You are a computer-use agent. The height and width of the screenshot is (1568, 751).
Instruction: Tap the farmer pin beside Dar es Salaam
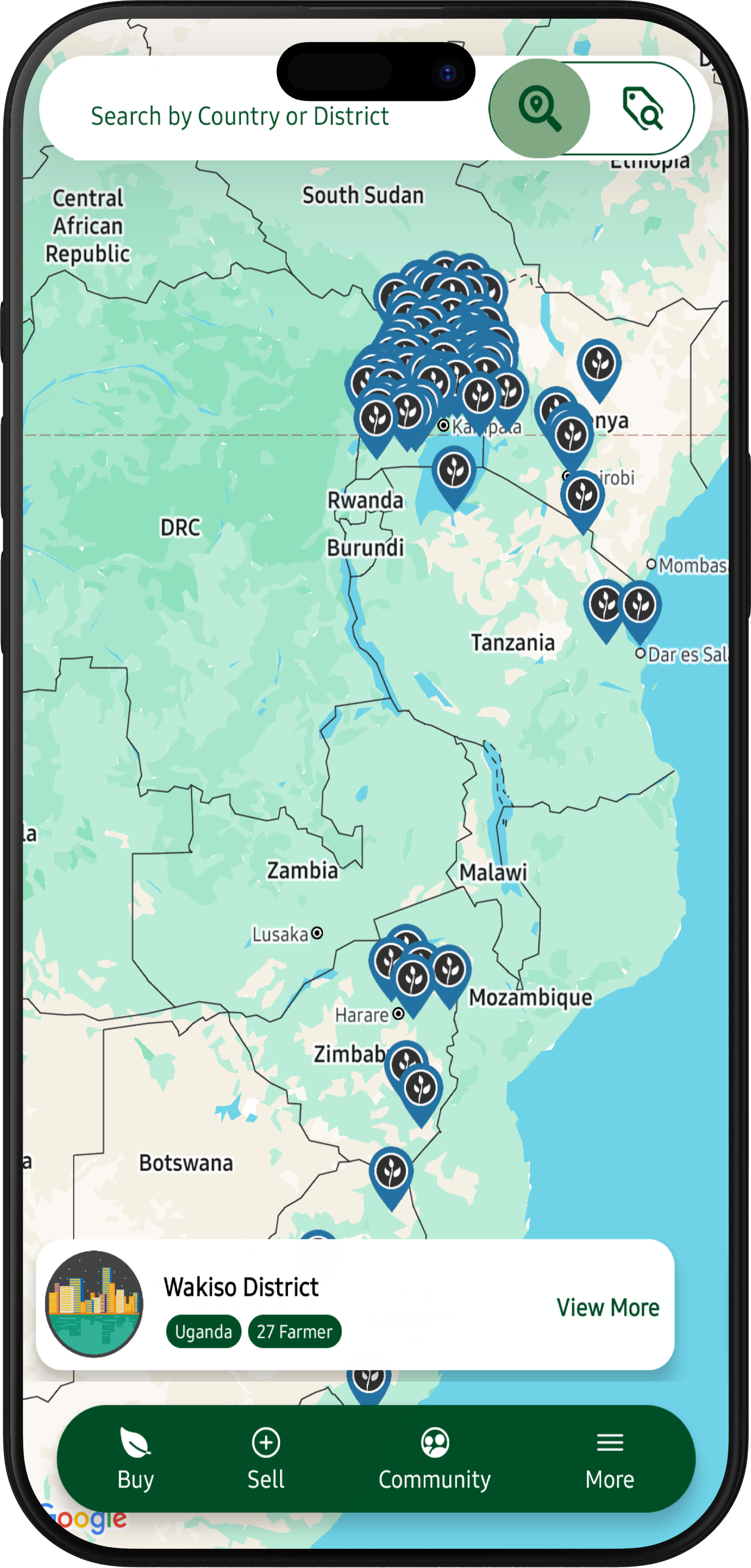click(639, 606)
